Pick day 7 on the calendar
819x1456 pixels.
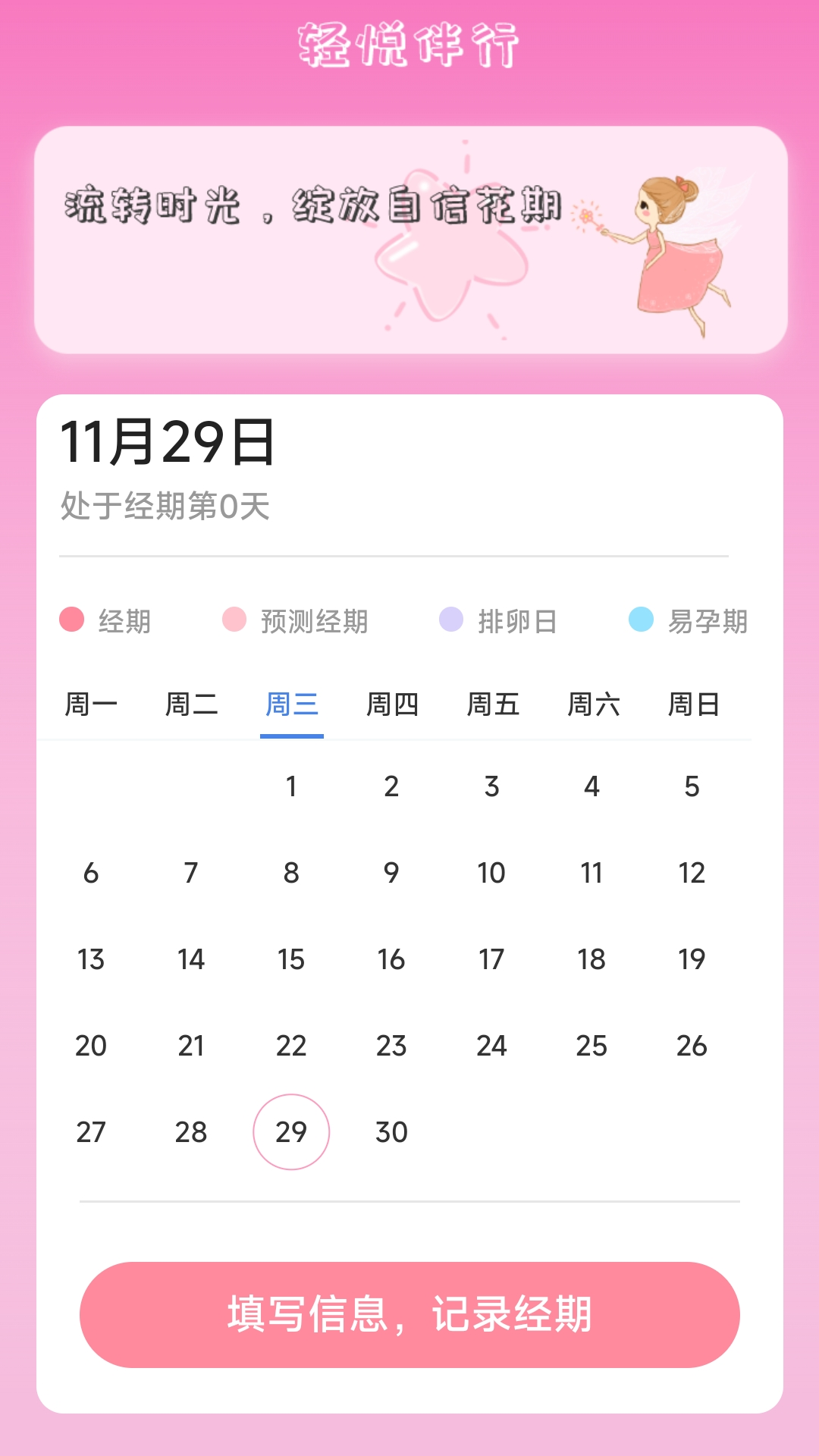tap(191, 873)
